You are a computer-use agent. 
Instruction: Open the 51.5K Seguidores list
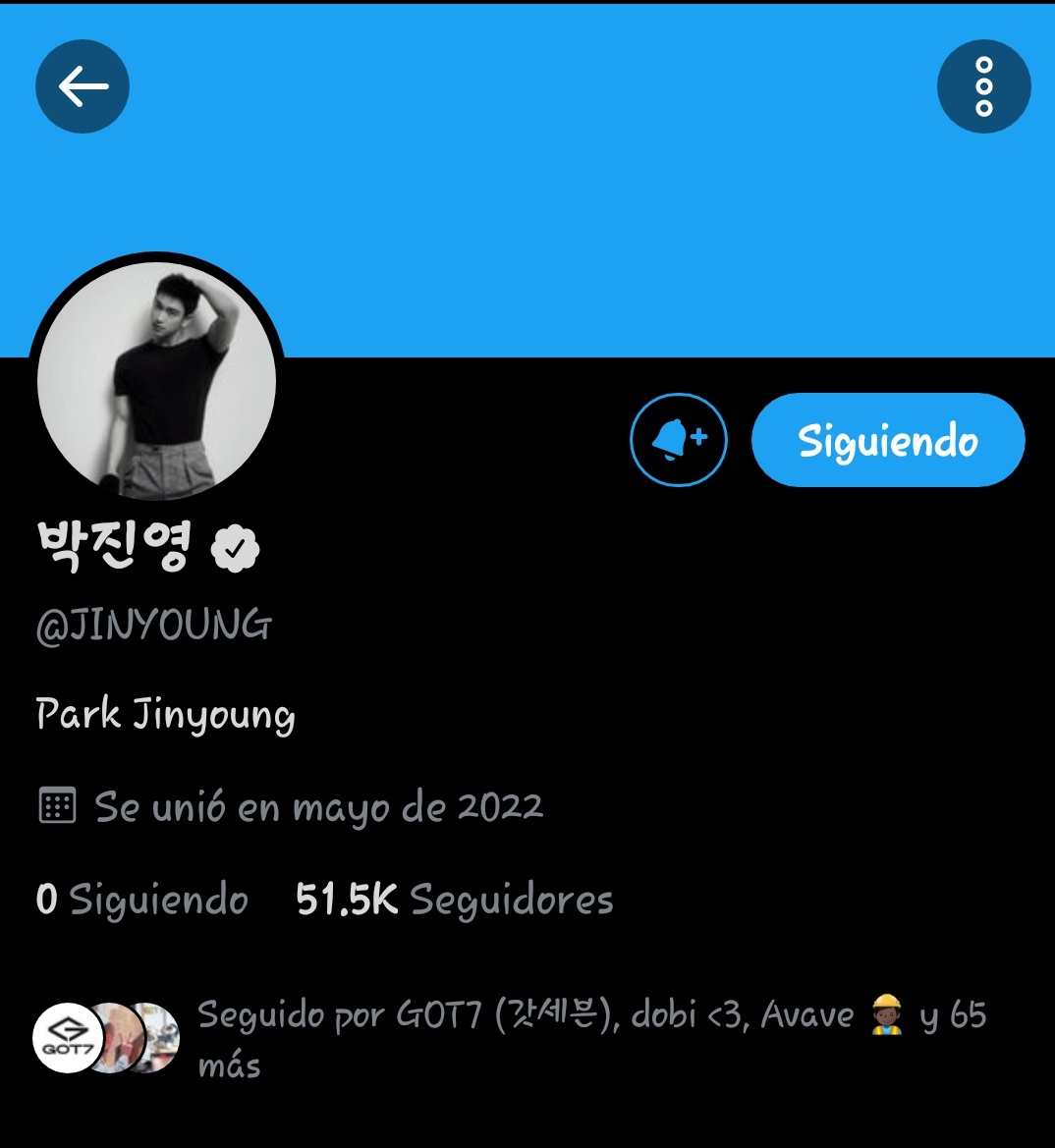[x=455, y=900]
